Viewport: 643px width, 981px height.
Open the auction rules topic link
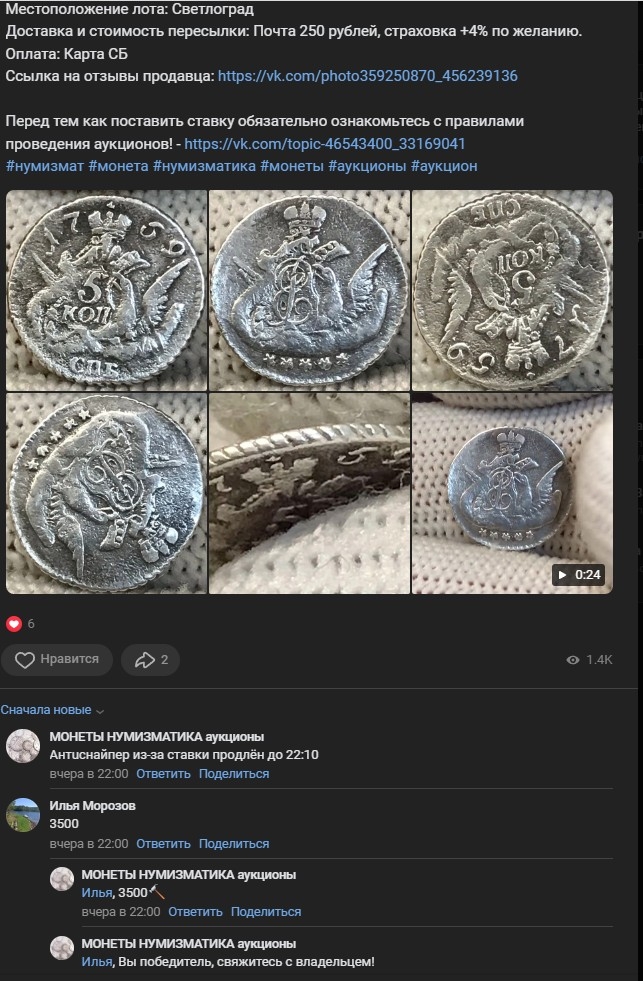(324, 143)
